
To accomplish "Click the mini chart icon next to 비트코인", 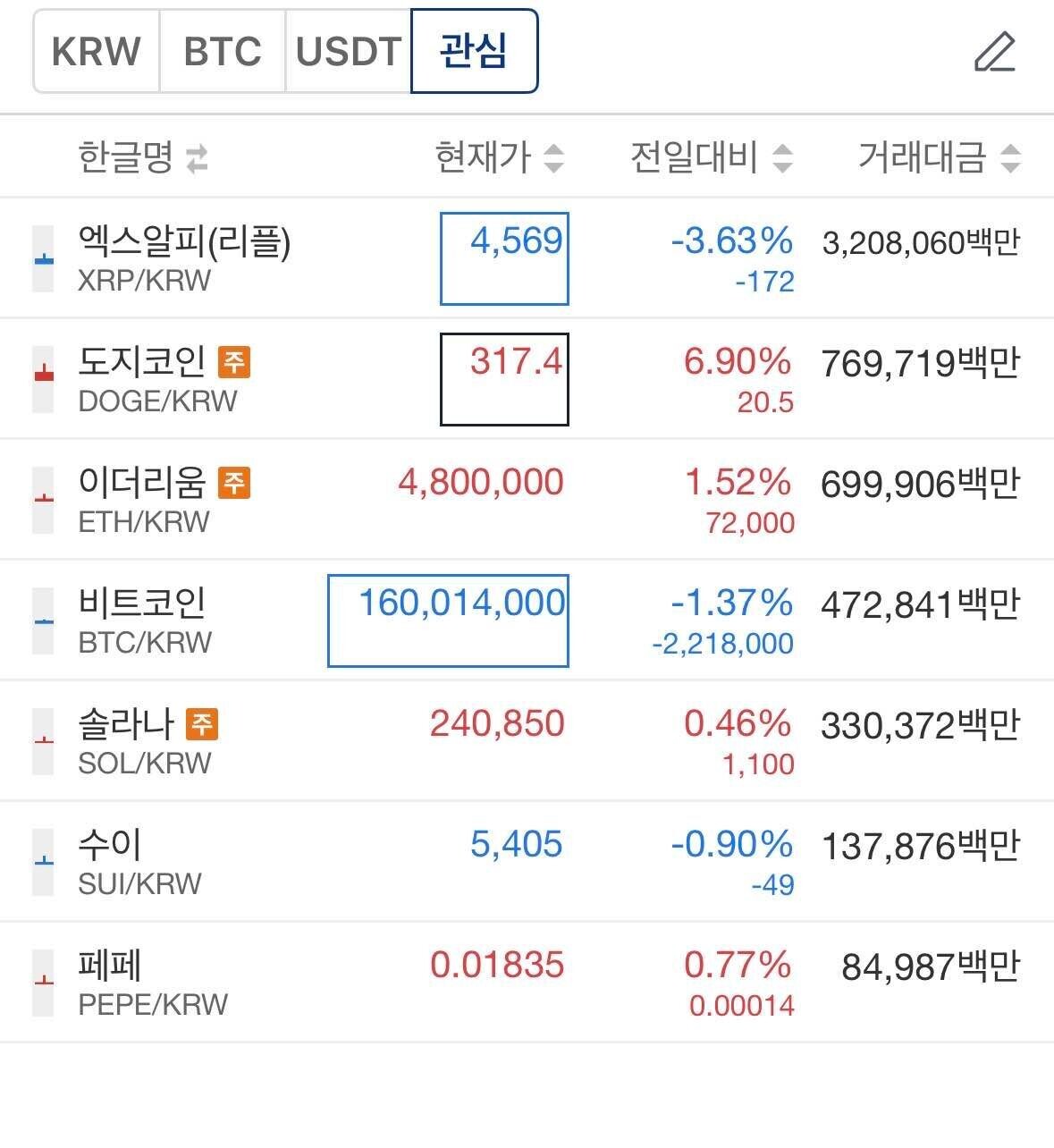I will (41, 620).
